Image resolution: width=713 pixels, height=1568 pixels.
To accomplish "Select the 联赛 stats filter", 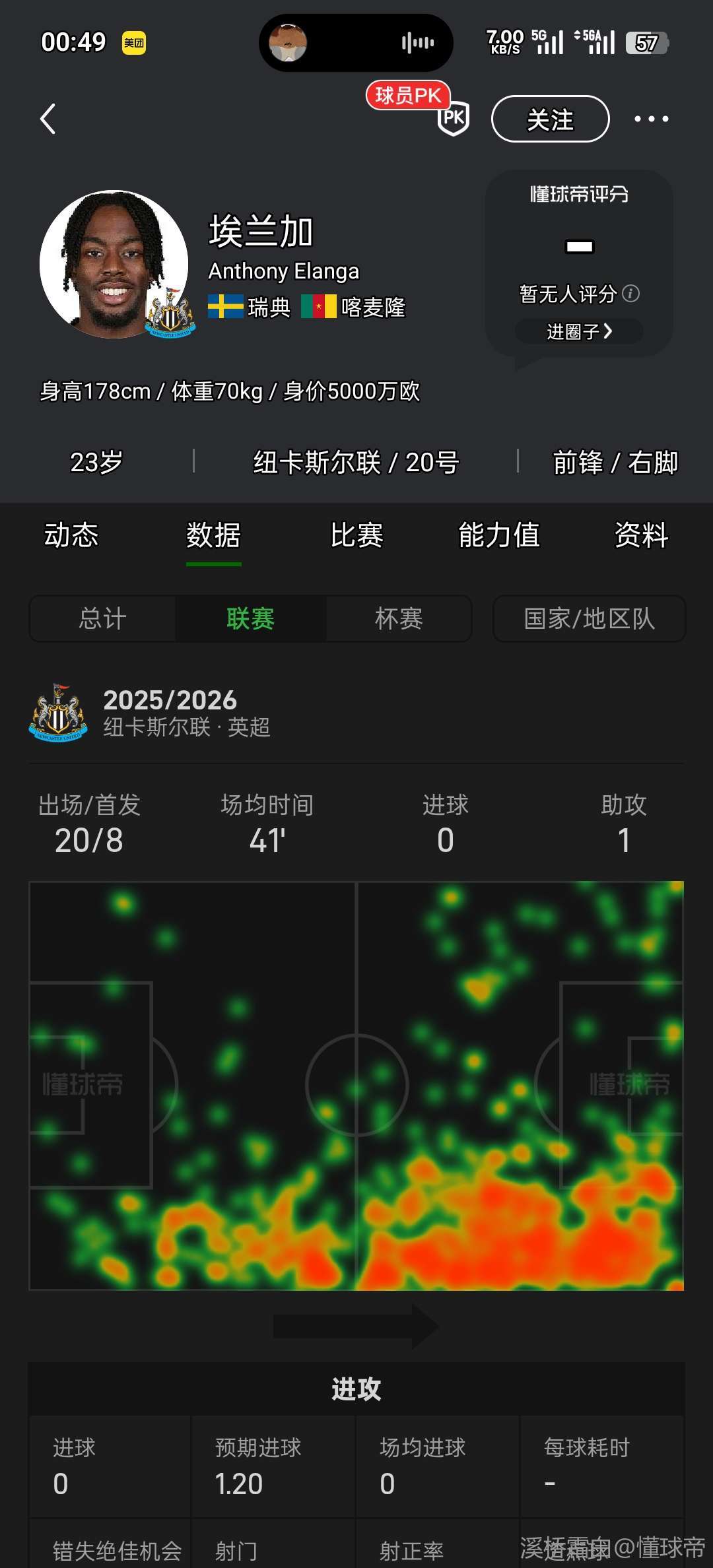I will point(250,619).
